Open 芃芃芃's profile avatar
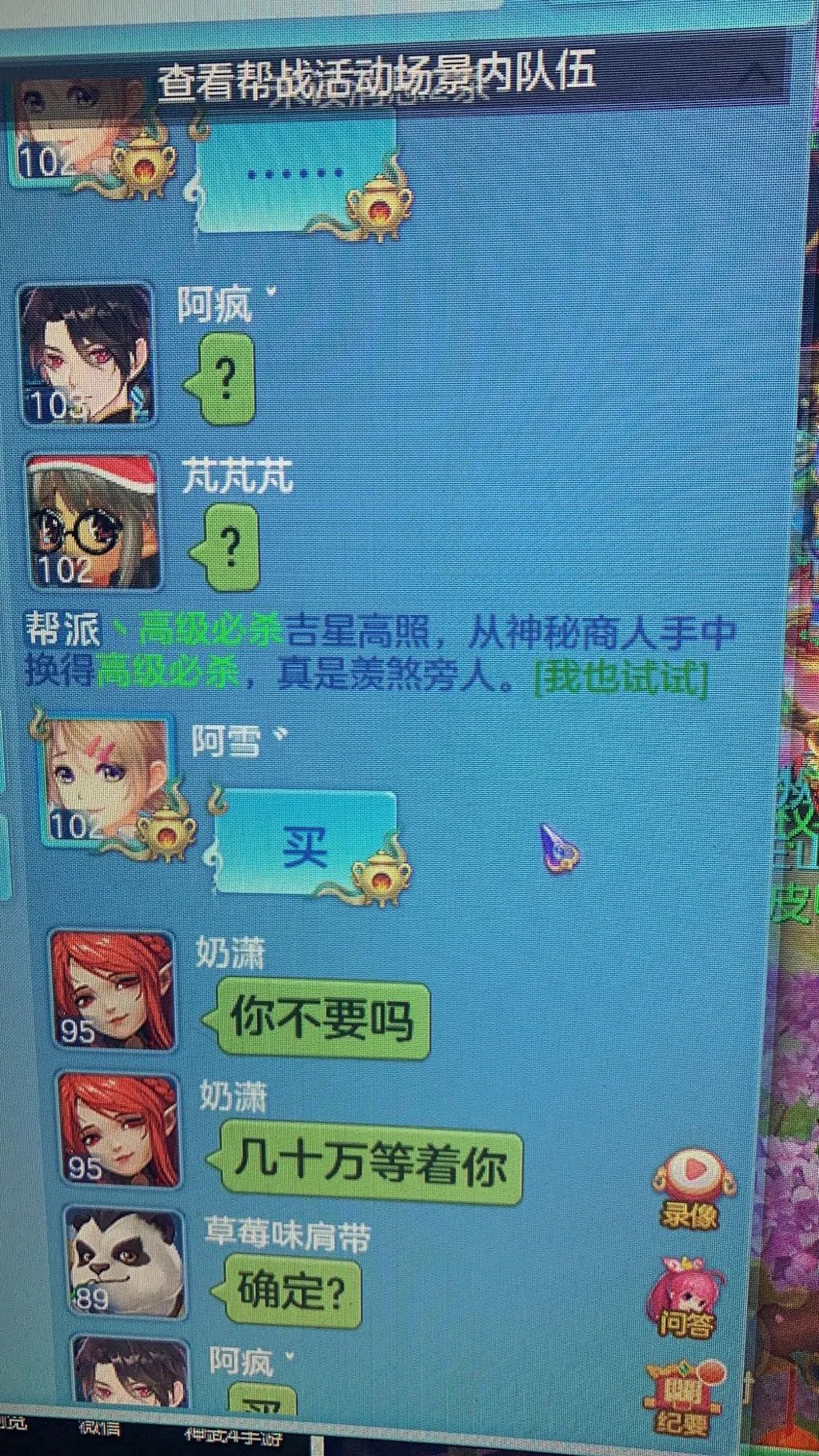Viewport: 819px width, 1456px height. pos(93,521)
